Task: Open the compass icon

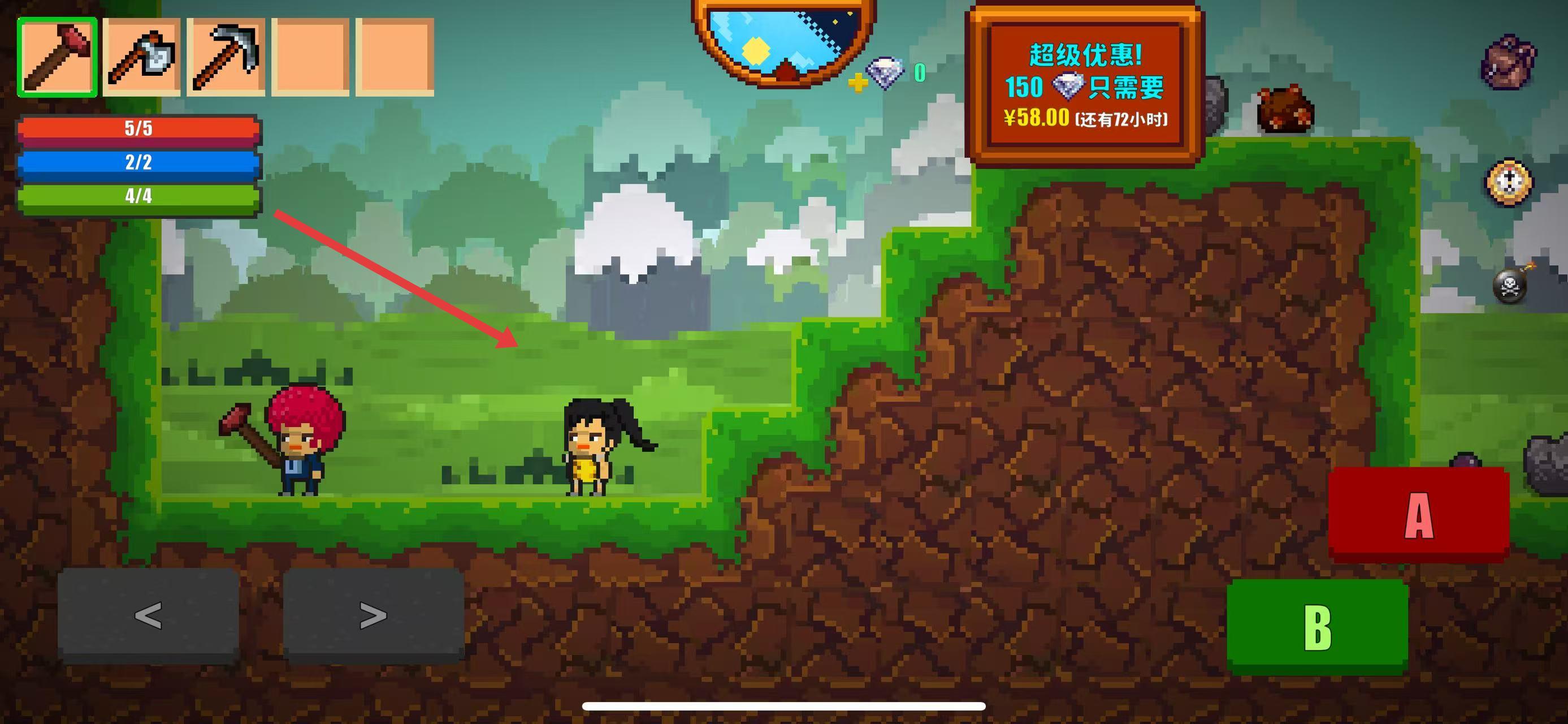Action: click(x=1509, y=182)
